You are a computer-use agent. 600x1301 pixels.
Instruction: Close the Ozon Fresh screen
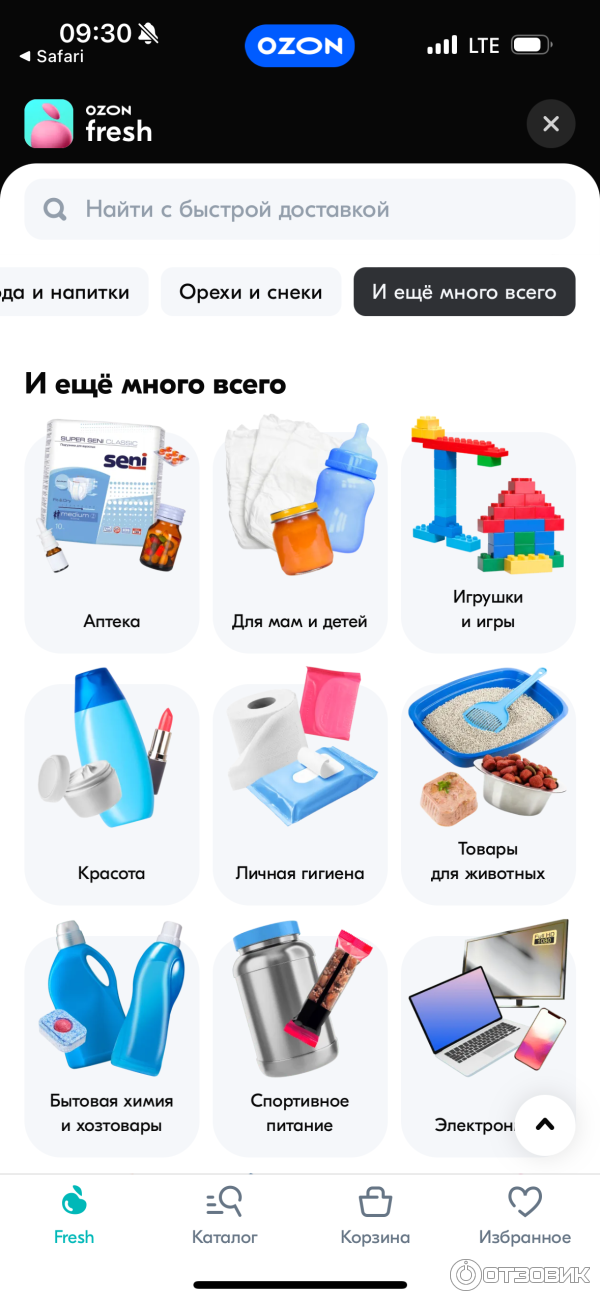click(x=550, y=125)
